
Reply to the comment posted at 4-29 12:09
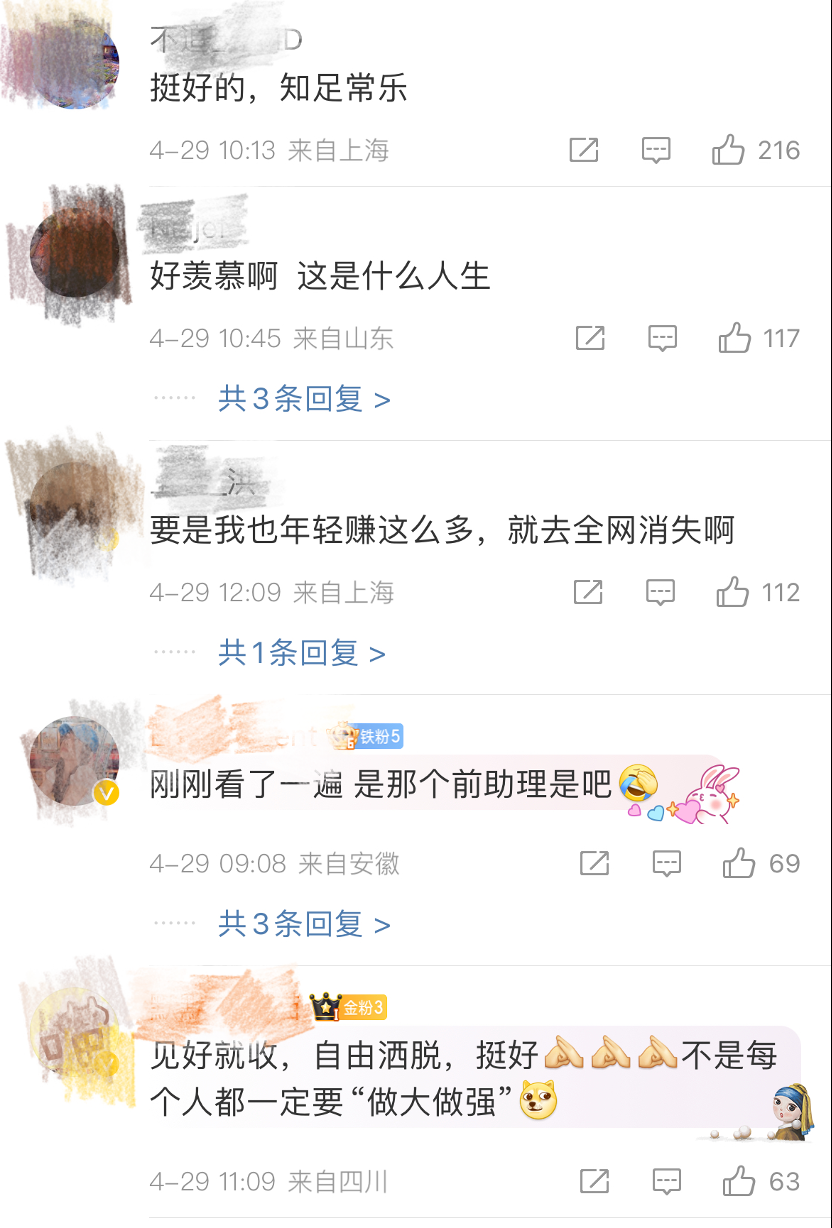pos(660,592)
